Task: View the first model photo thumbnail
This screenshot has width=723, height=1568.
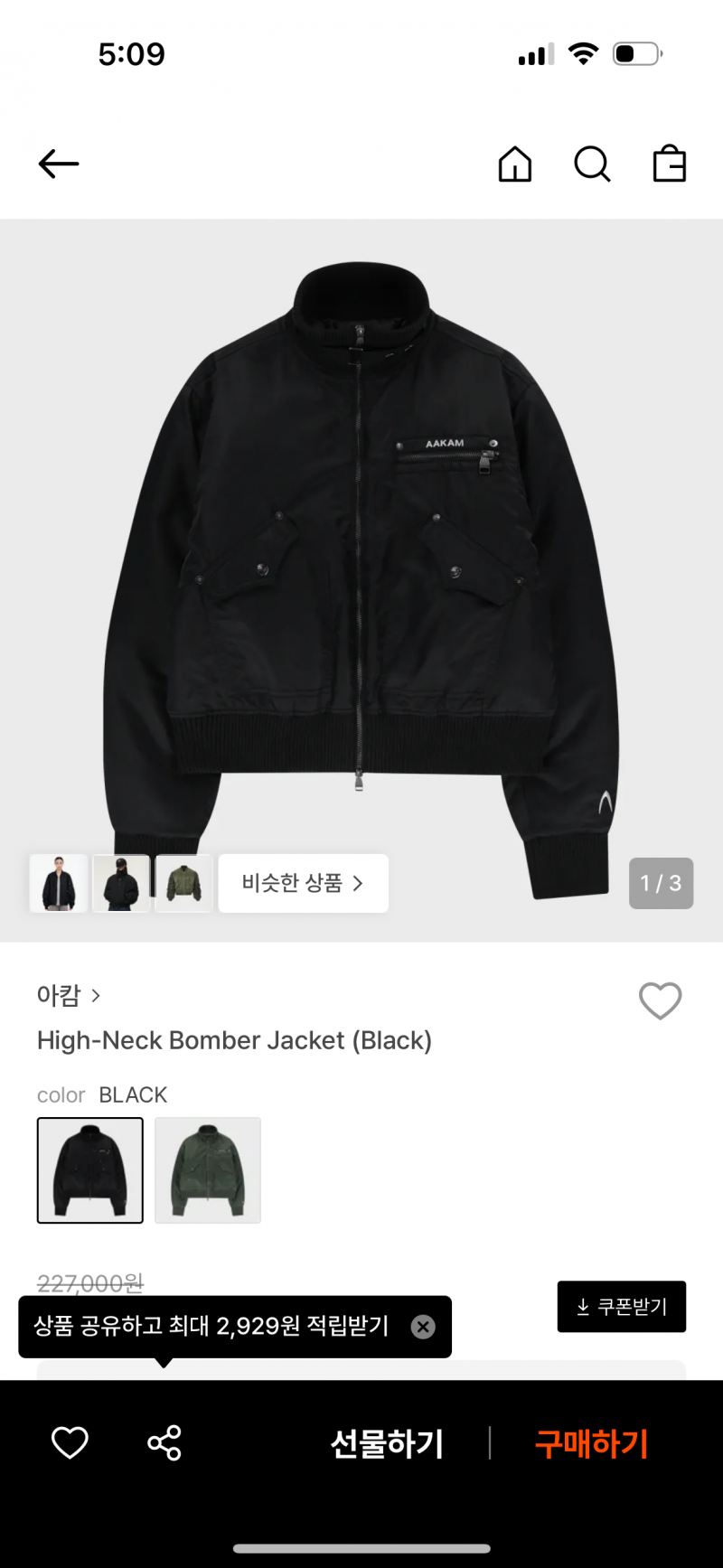Action: point(59,883)
